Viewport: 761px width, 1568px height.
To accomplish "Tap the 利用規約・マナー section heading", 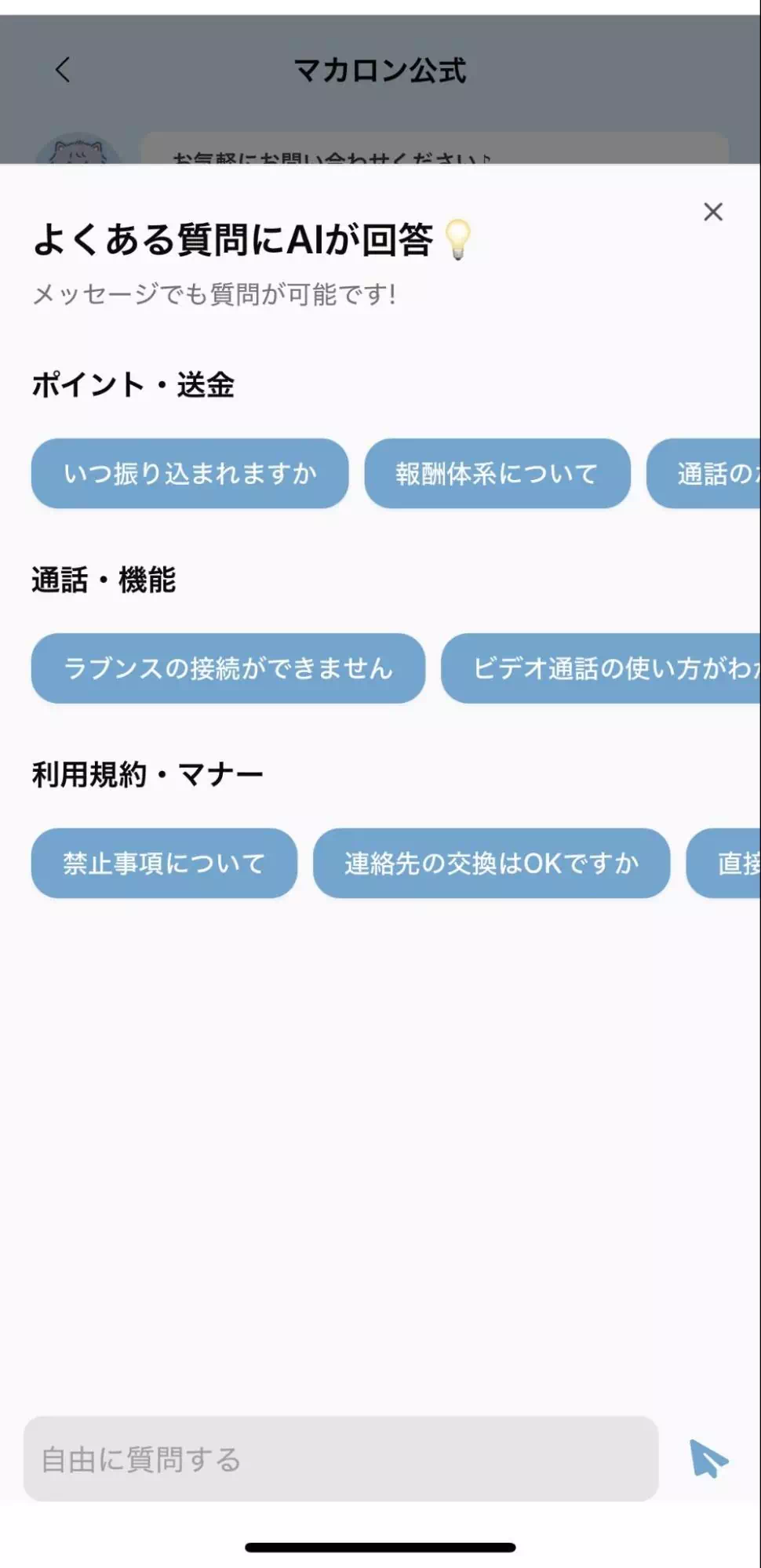I will point(149,772).
